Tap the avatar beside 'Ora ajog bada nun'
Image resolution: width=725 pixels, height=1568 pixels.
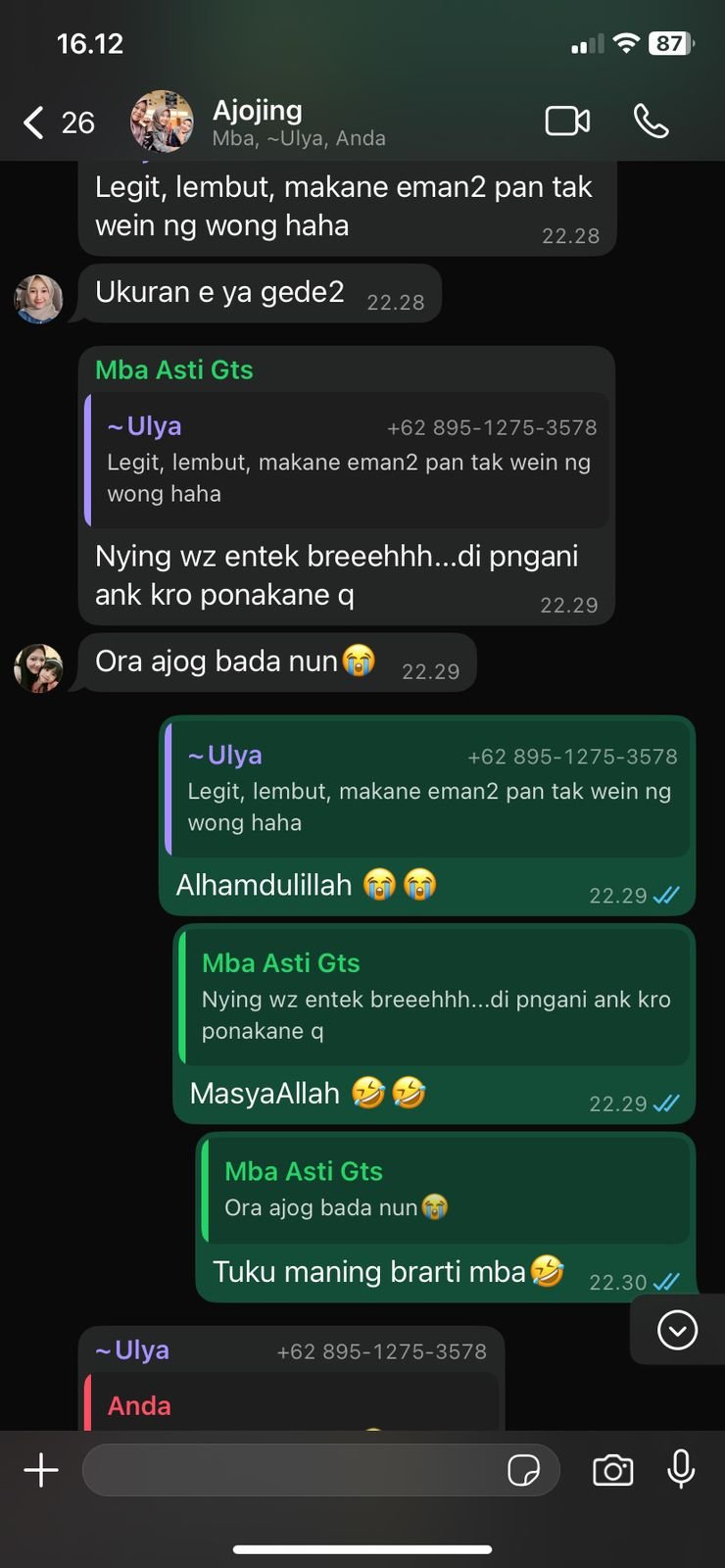[37, 666]
